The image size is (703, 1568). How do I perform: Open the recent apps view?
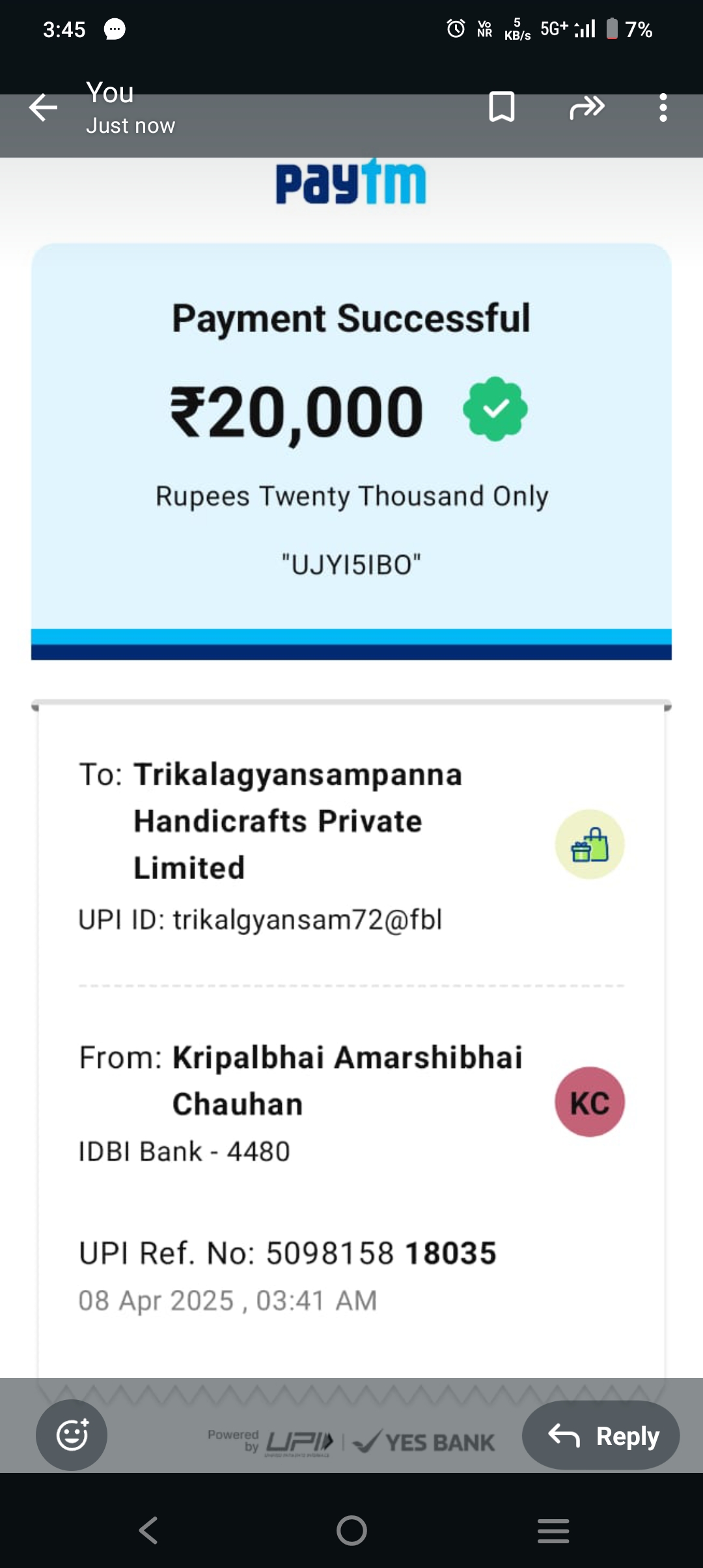coord(553,1530)
